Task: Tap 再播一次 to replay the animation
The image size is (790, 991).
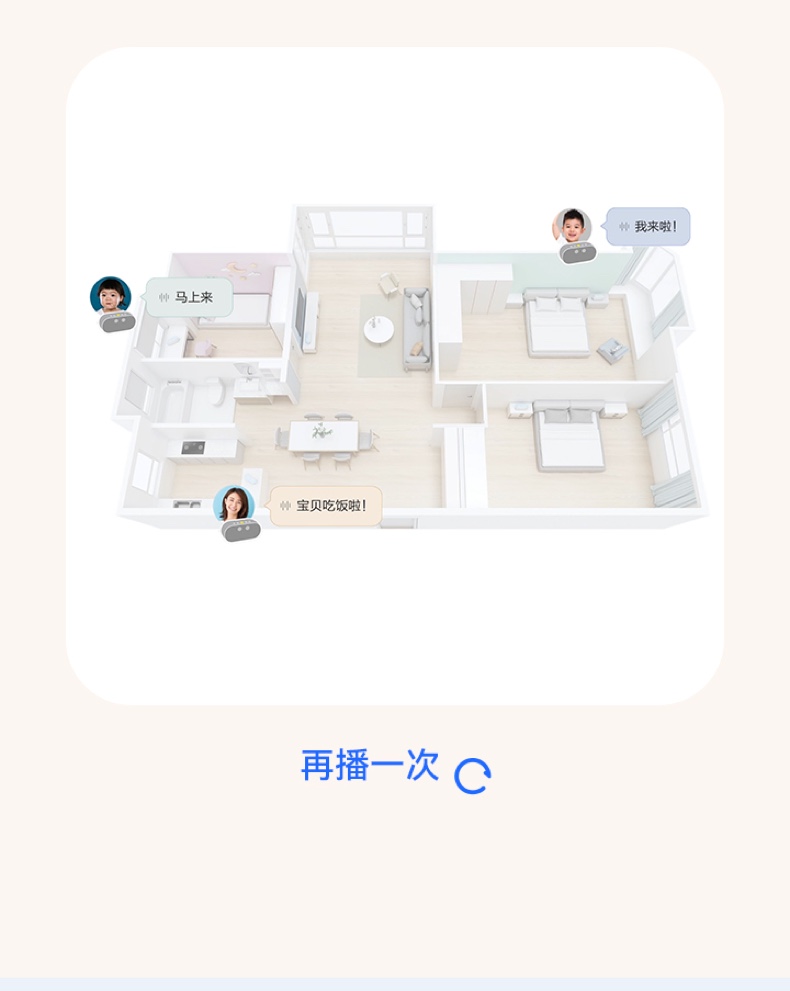Action: click(x=394, y=768)
